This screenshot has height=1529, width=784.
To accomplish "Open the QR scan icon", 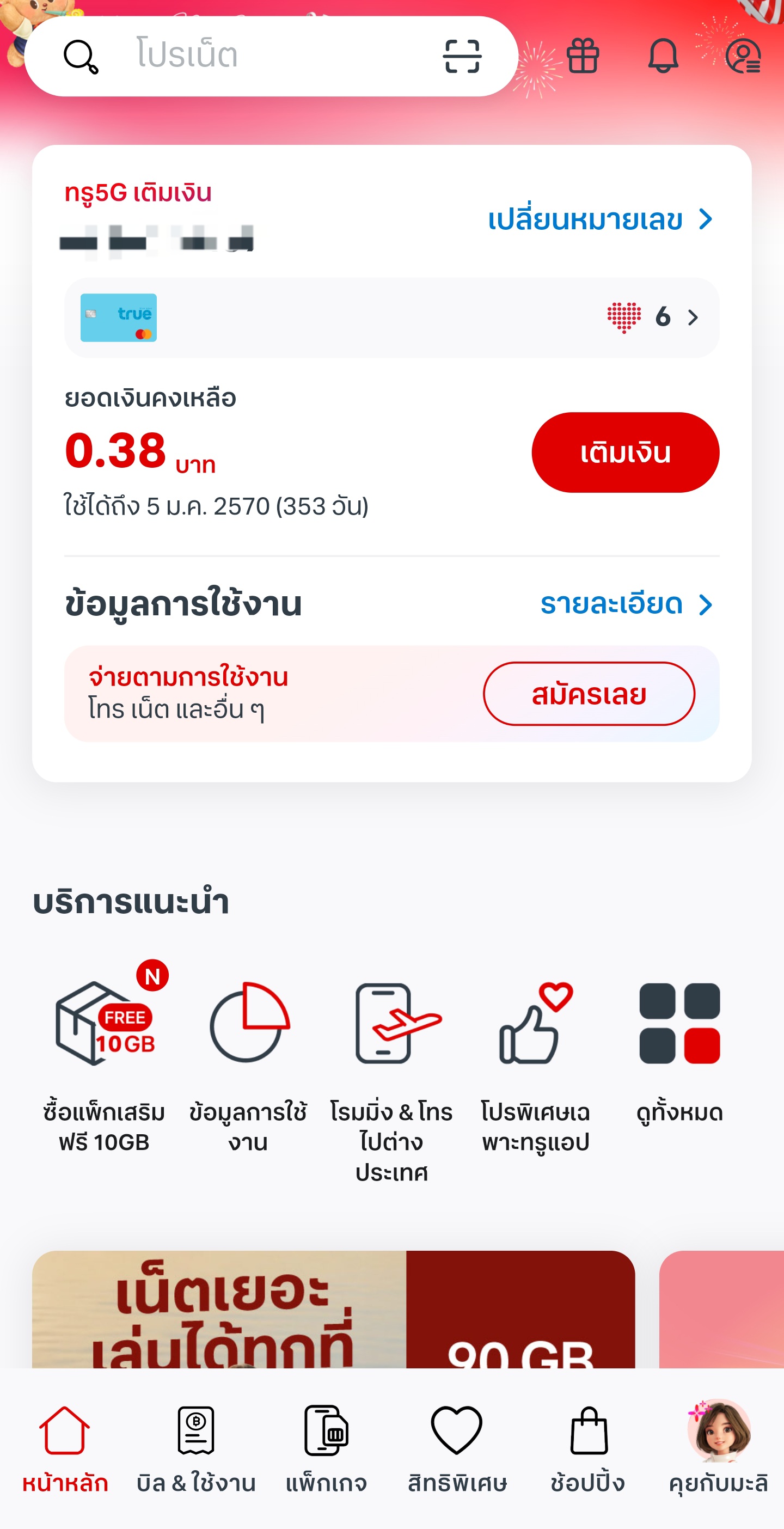I will pos(462,57).
